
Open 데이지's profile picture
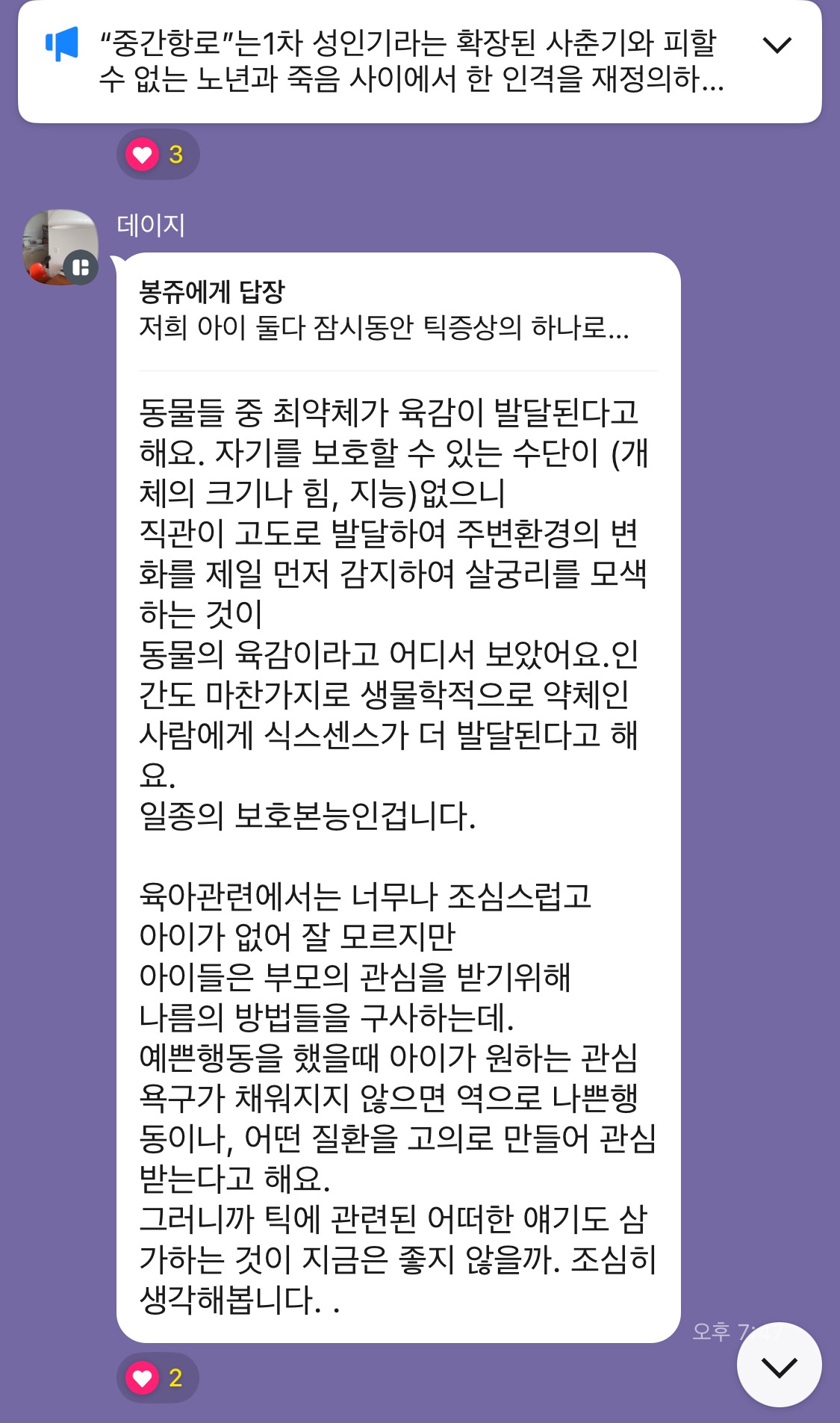(60, 247)
